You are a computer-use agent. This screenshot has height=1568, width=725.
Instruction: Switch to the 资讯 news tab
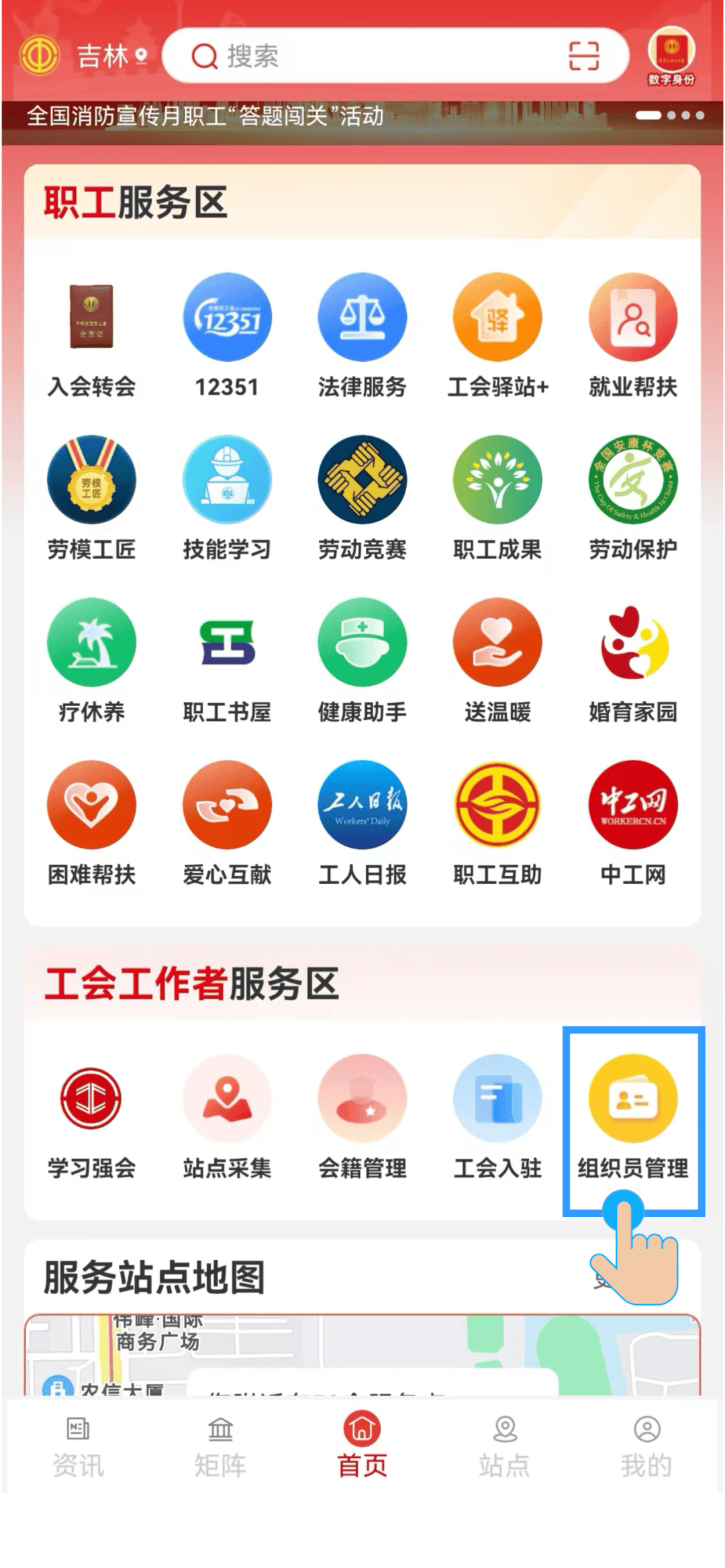(79, 1443)
